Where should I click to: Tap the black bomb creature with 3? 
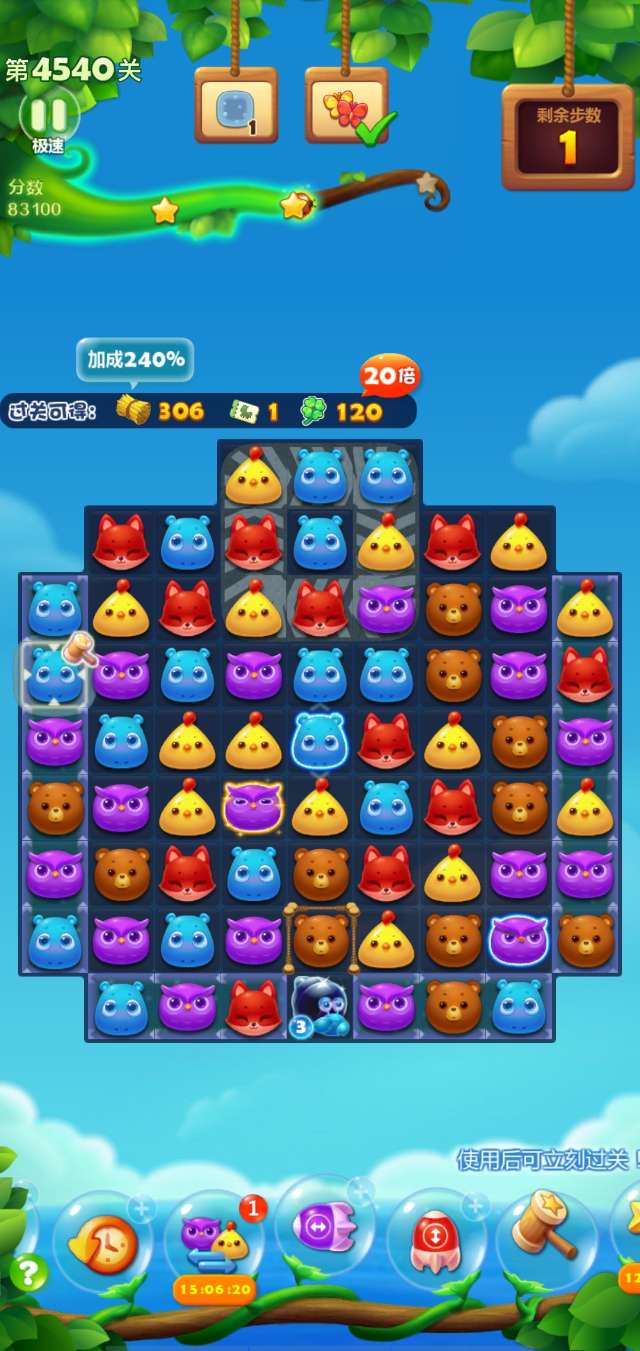(x=319, y=1006)
